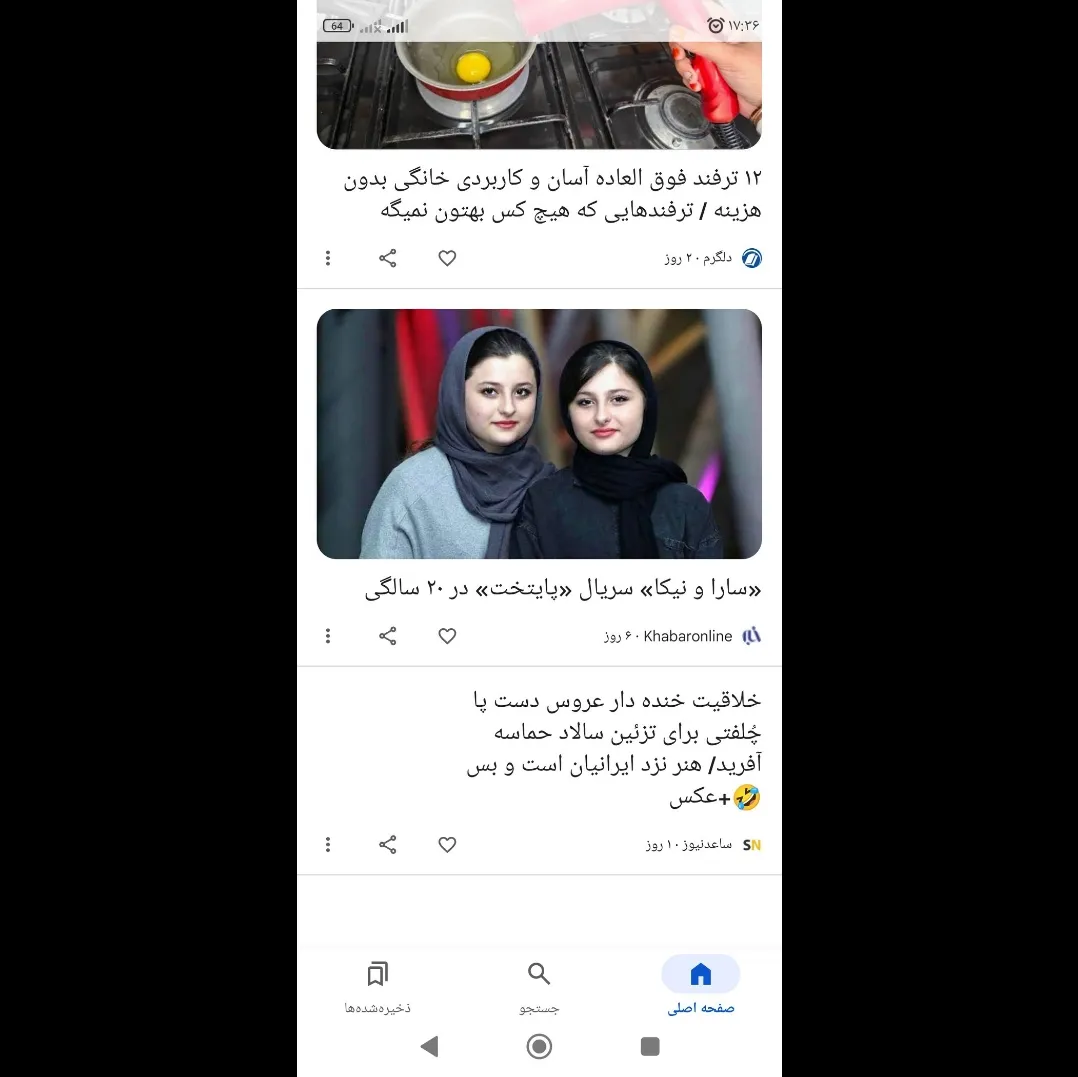Open overflow menu for the Saednews article
Viewport: 1078px width, 1077px height.
coord(328,845)
